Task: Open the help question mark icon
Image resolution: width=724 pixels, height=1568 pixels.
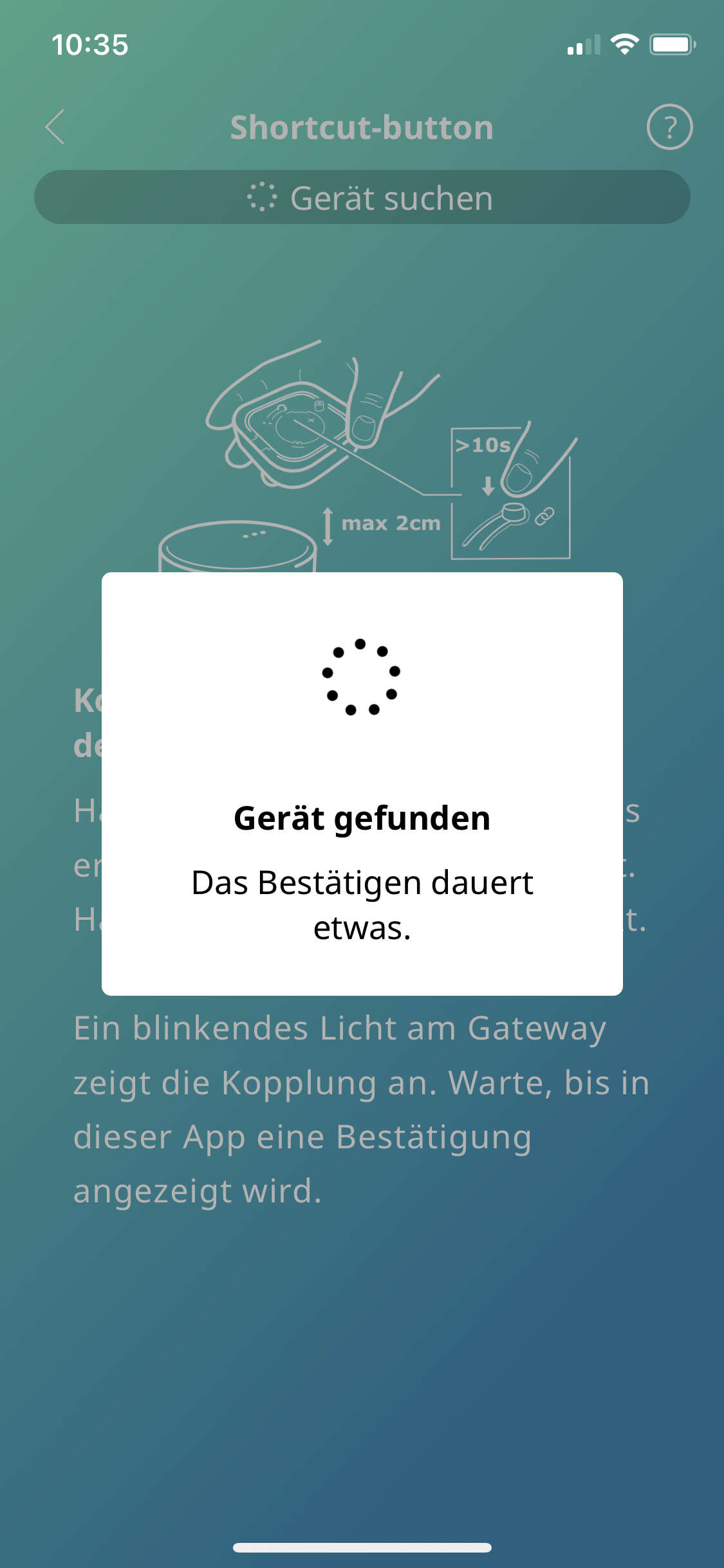Action: coord(669,127)
